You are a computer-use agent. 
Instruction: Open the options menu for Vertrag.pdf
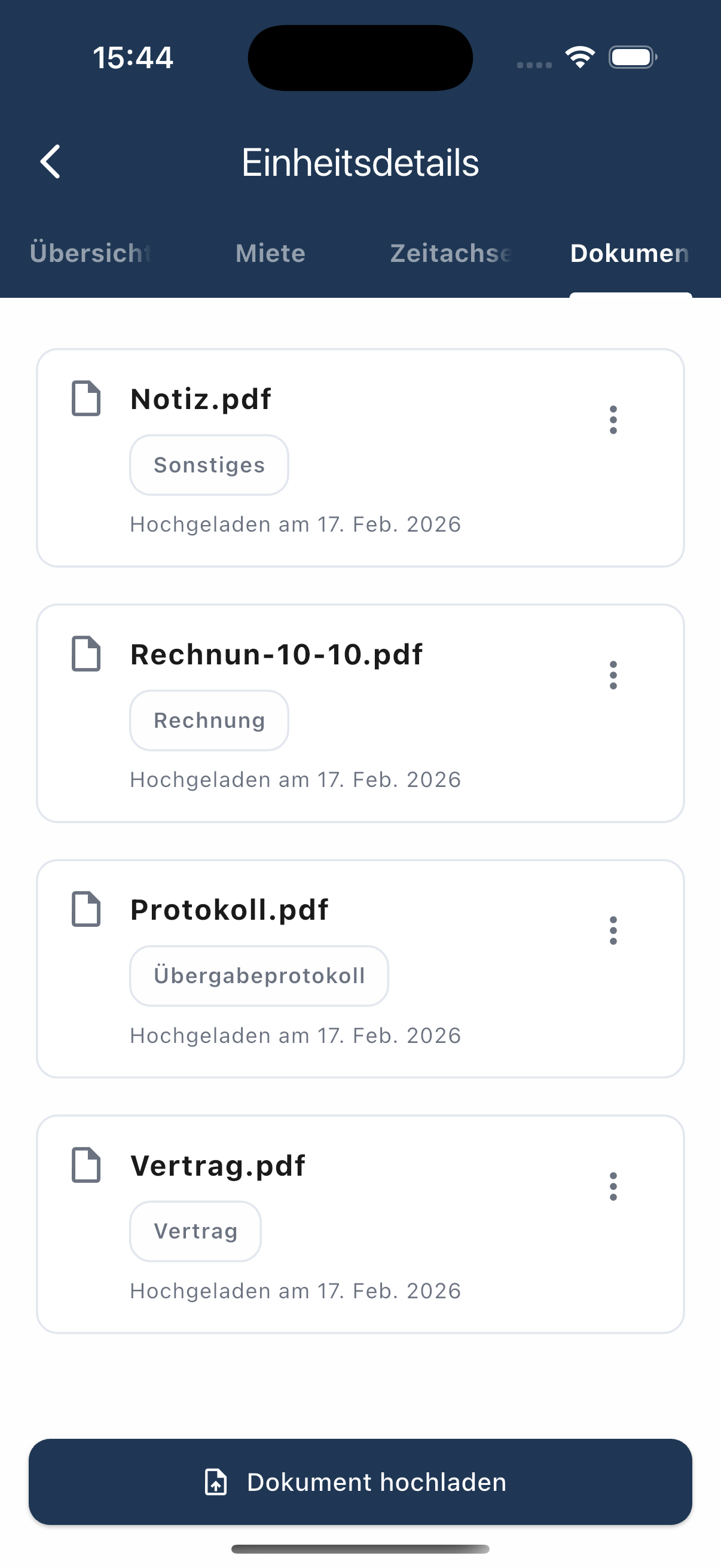point(613,1187)
